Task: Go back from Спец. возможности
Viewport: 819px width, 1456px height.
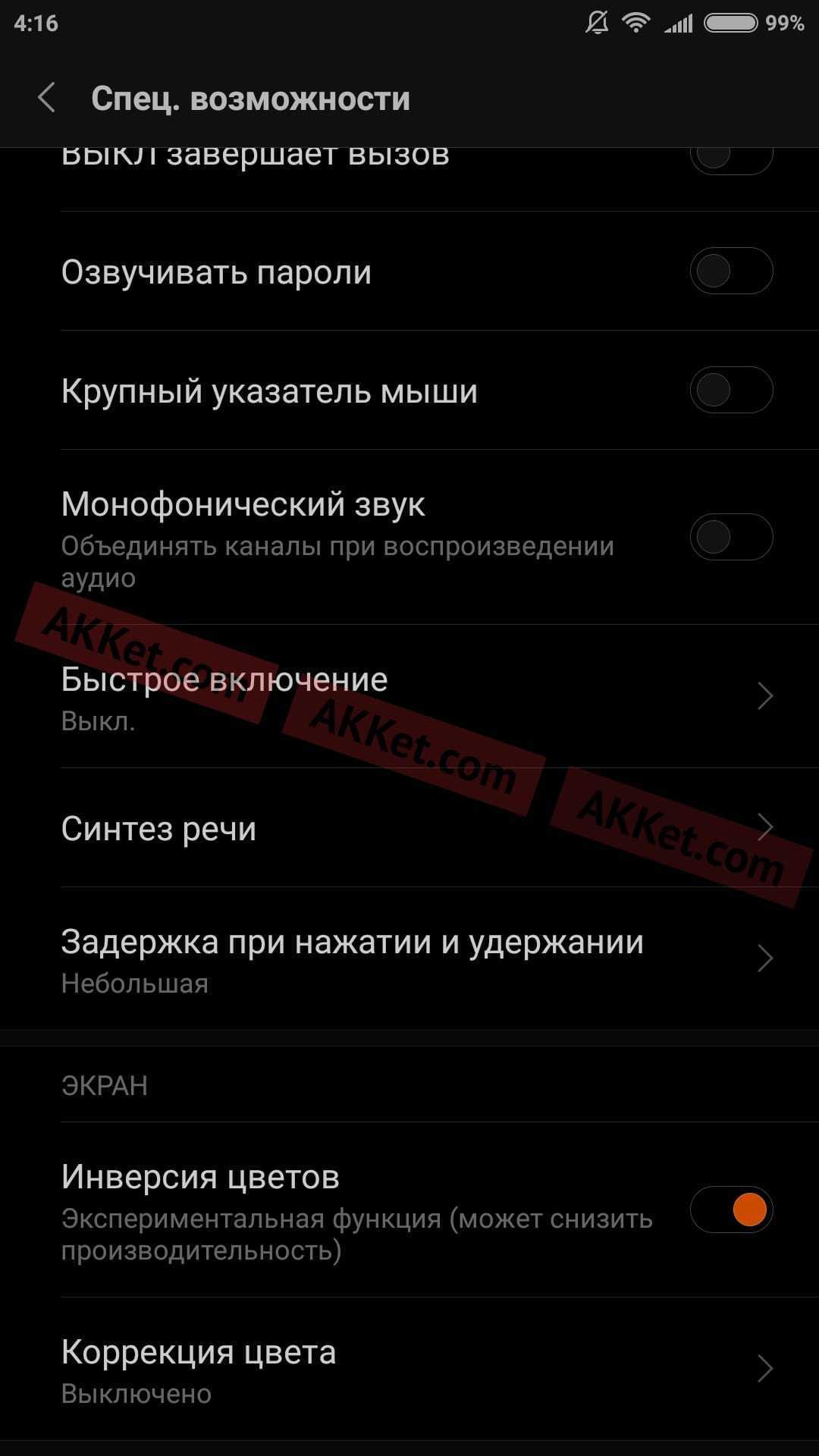Action: click(x=47, y=99)
